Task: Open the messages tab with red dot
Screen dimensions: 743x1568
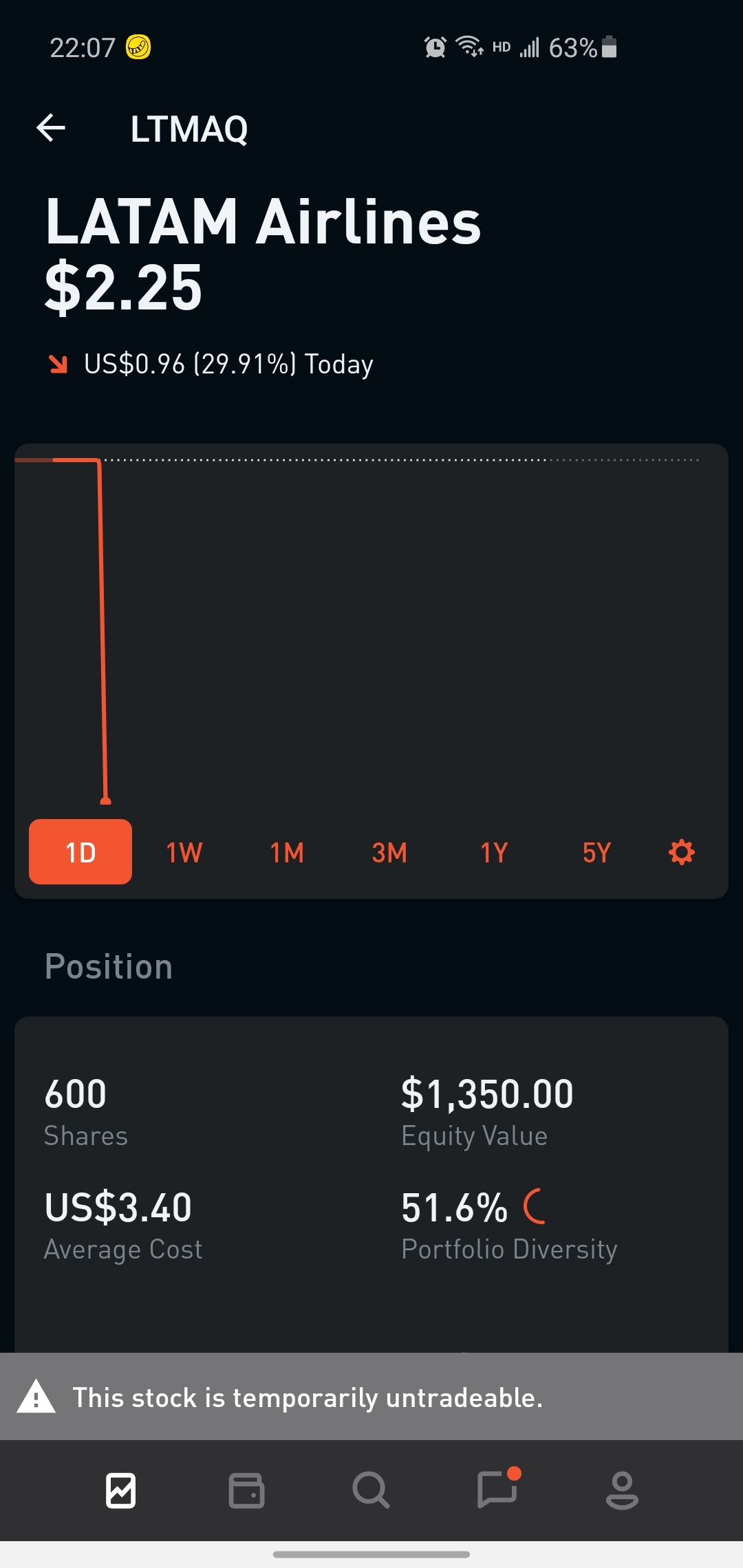Action: [498, 1488]
